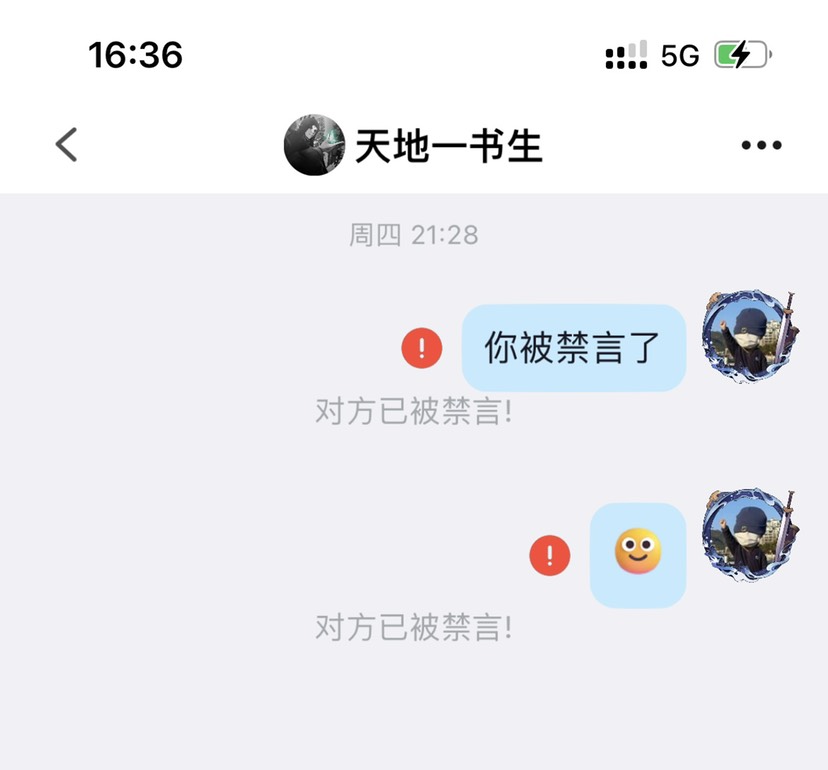Image resolution: width=828 pixels, height=770 pixels.
Task: Open 天地一书生's profile from the header avatar
Action: click(314, 146)
